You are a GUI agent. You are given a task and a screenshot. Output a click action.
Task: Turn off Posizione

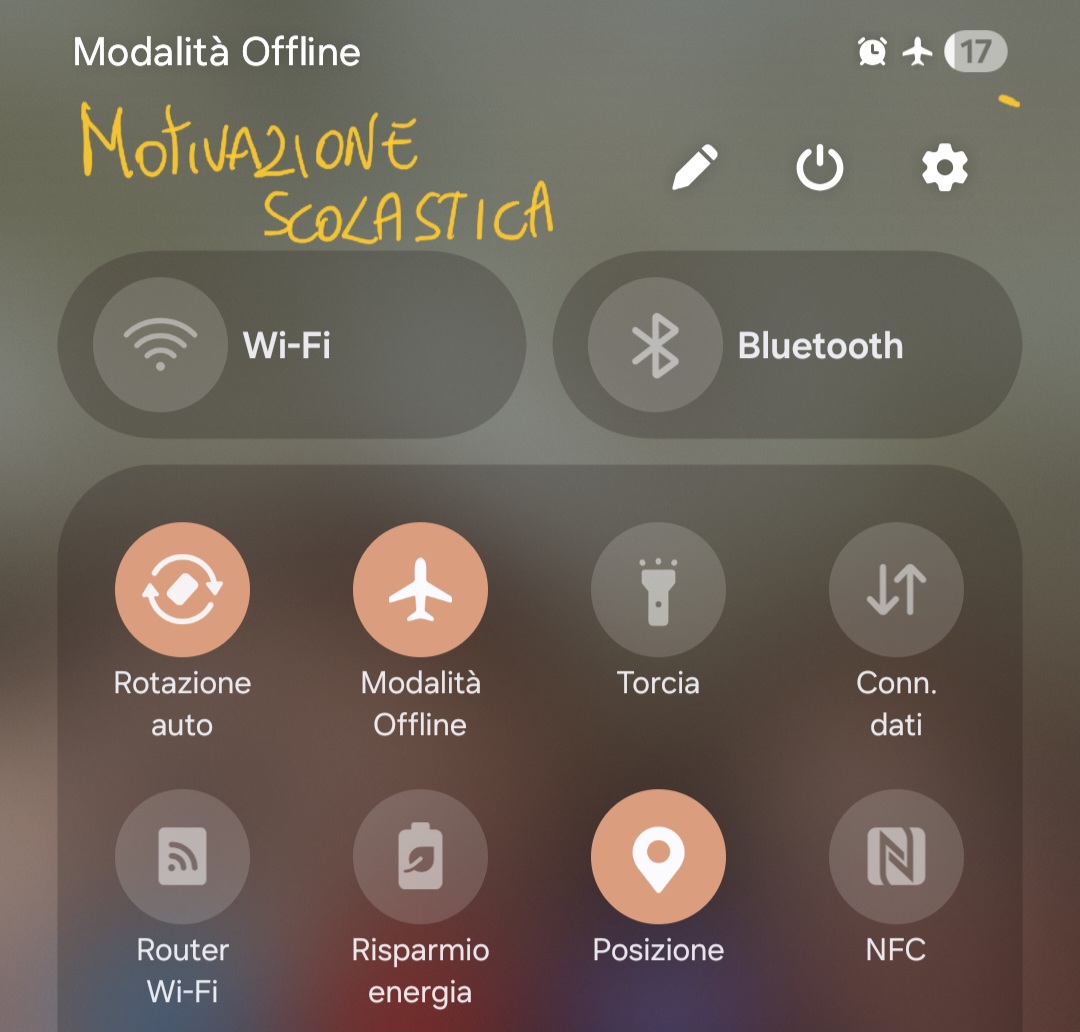click(x=658, y=857)
